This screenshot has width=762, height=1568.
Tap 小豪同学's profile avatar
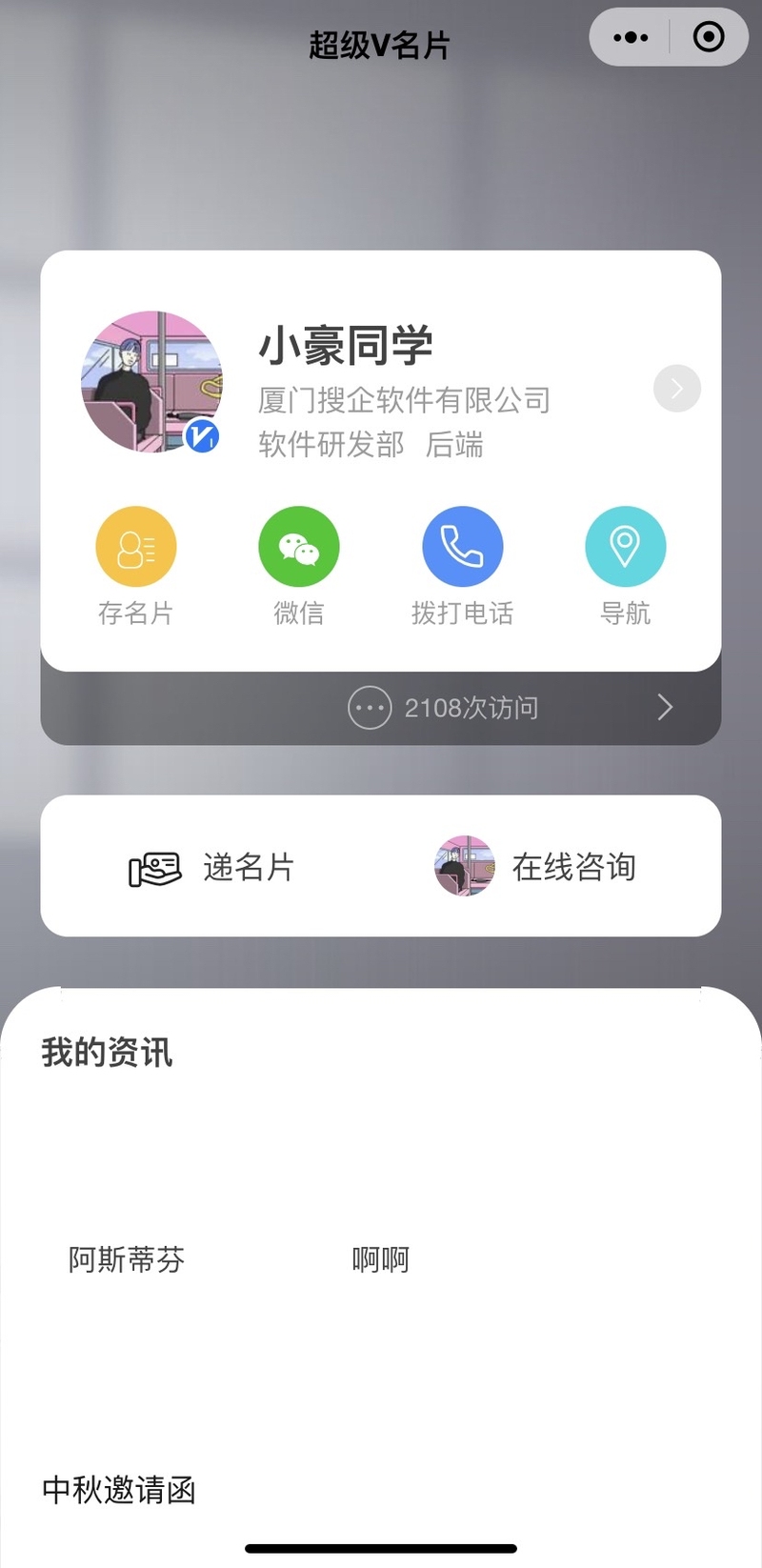(151, 382)
